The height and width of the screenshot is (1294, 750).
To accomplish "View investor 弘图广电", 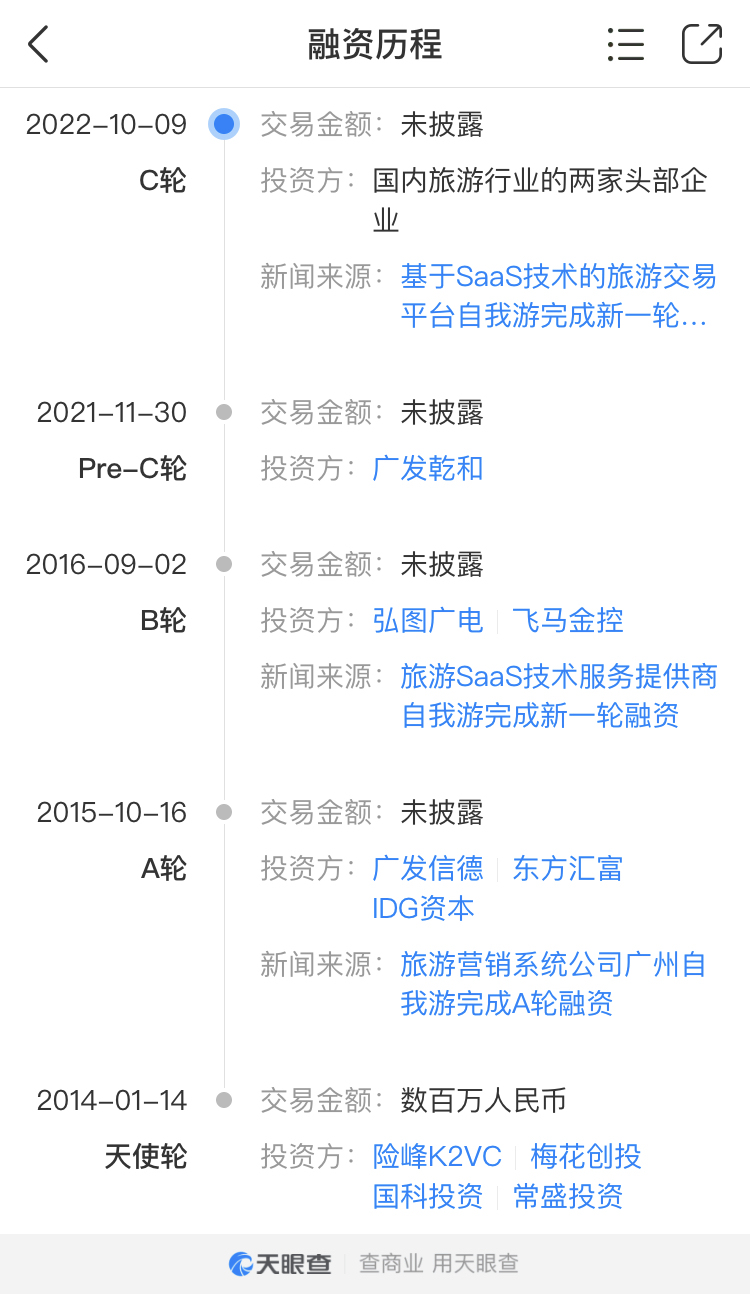I will (x=428, y=621).
